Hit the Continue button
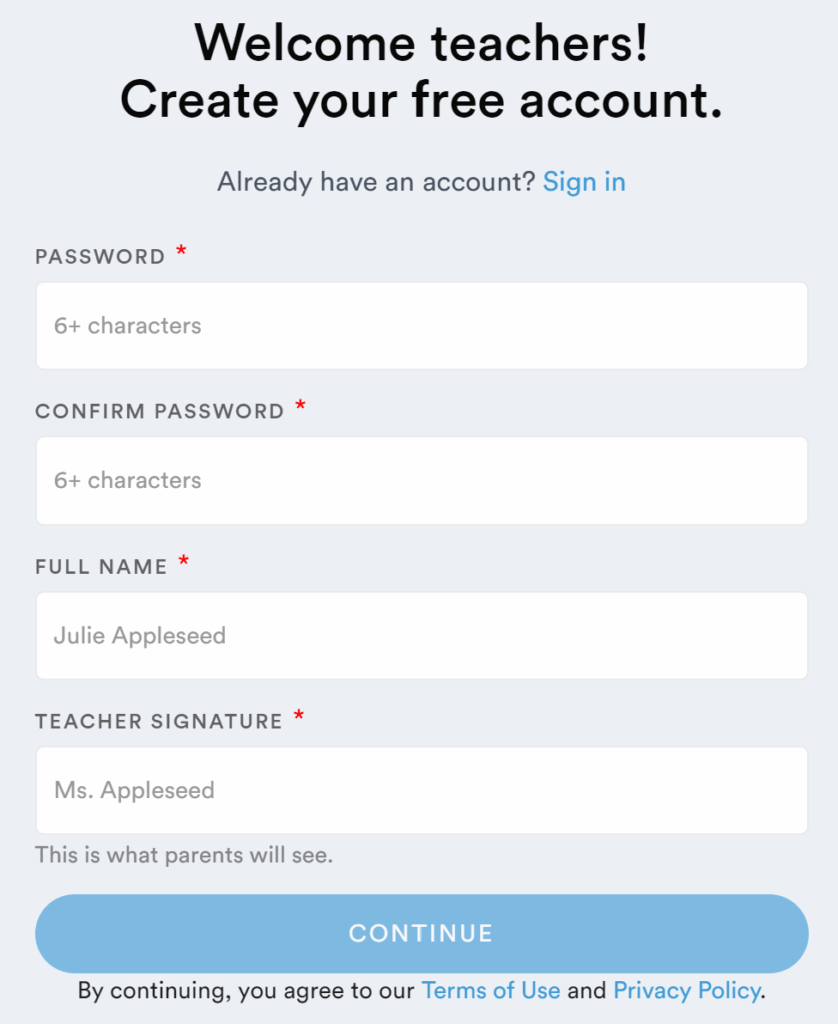The width and height of the screenshot is (838, 1024). (421, 933)
